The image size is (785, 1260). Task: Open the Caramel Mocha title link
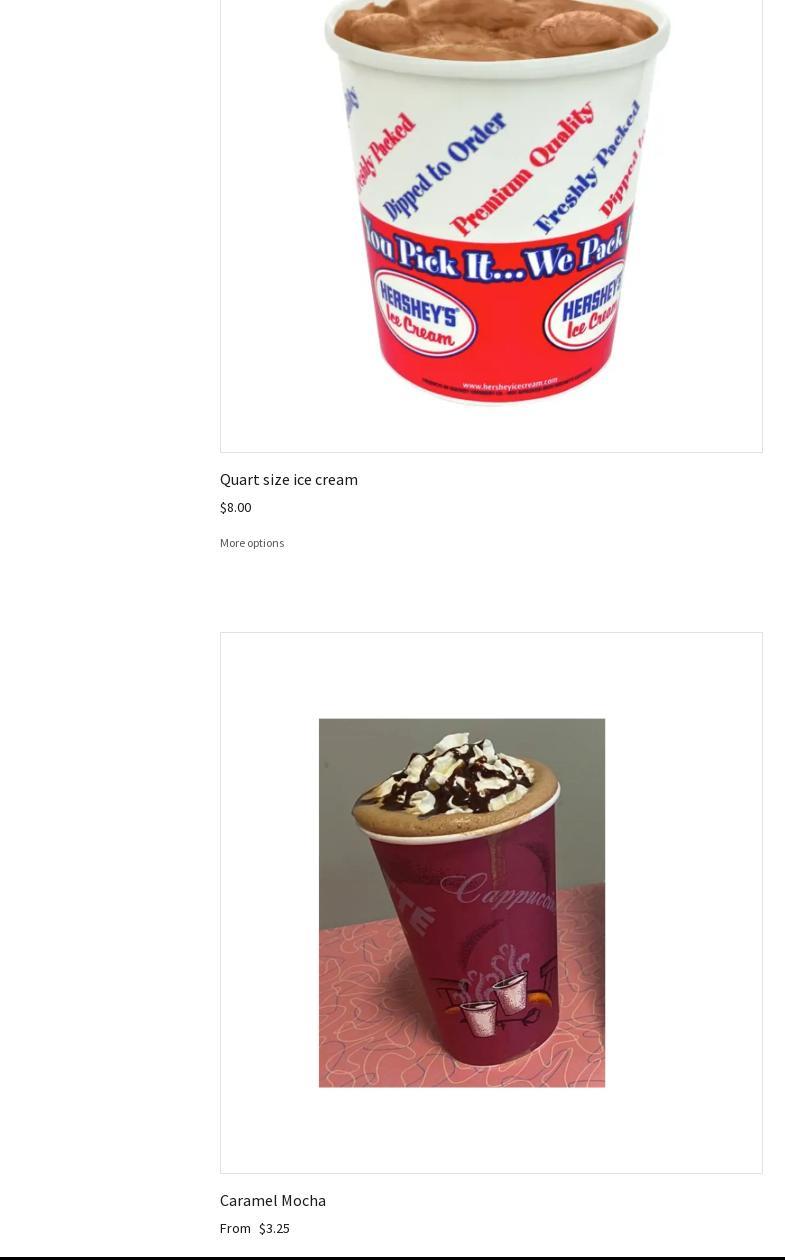pyautogui.click(x=273, y=1201)
